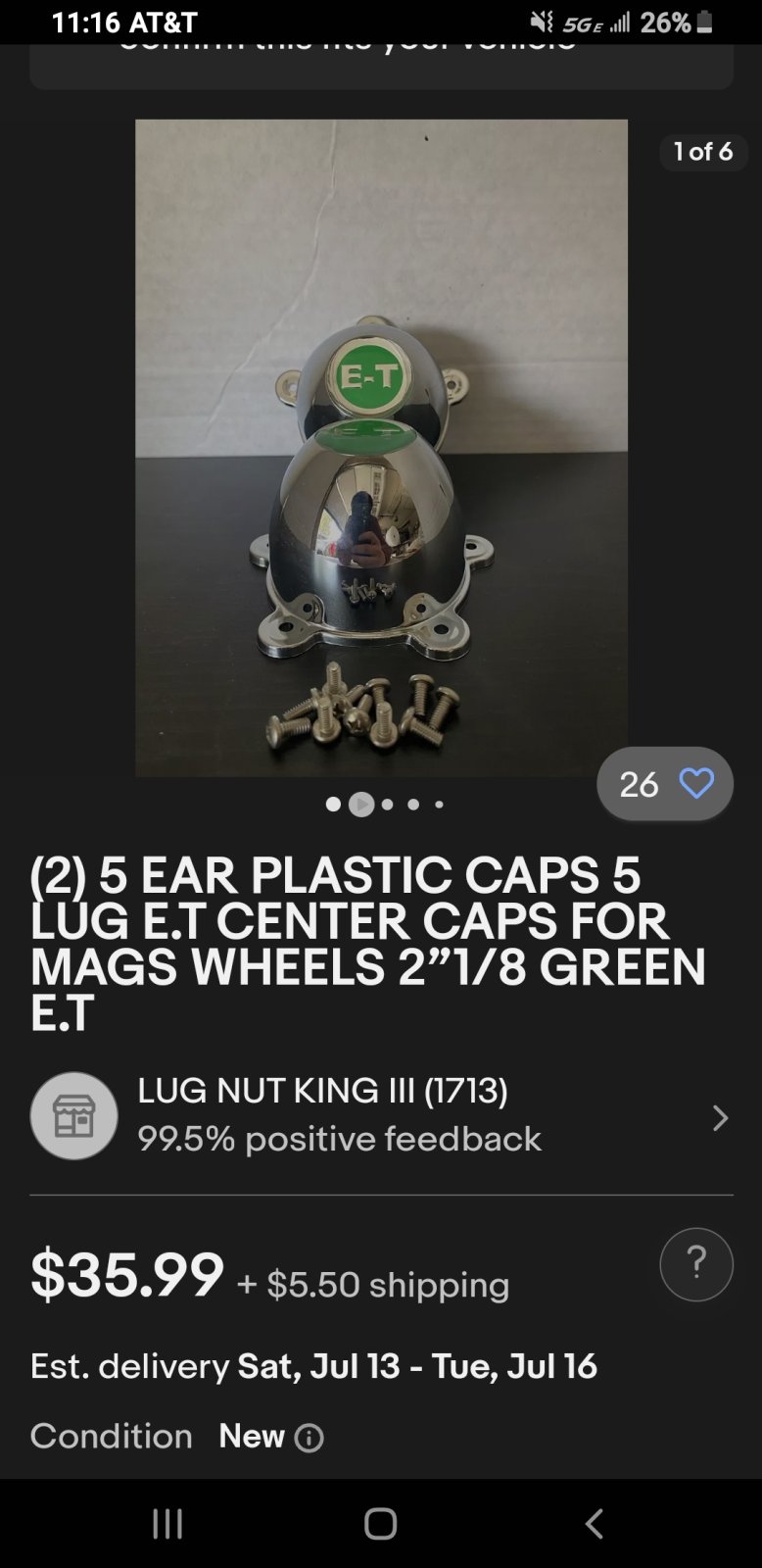Open the shipping help question mark
Image resolution: width=762 pixels, height=1568 pixels.
(695, 1264)
